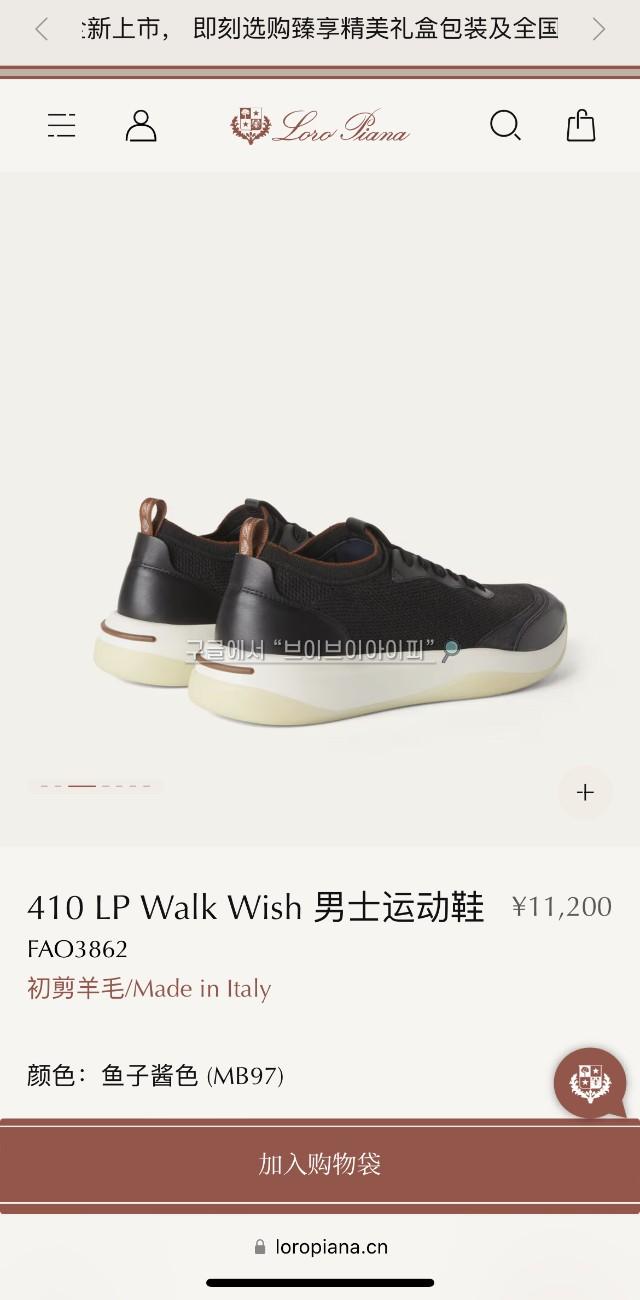
Task: Open the shopping bag
Action: click(x=581, y=125)
